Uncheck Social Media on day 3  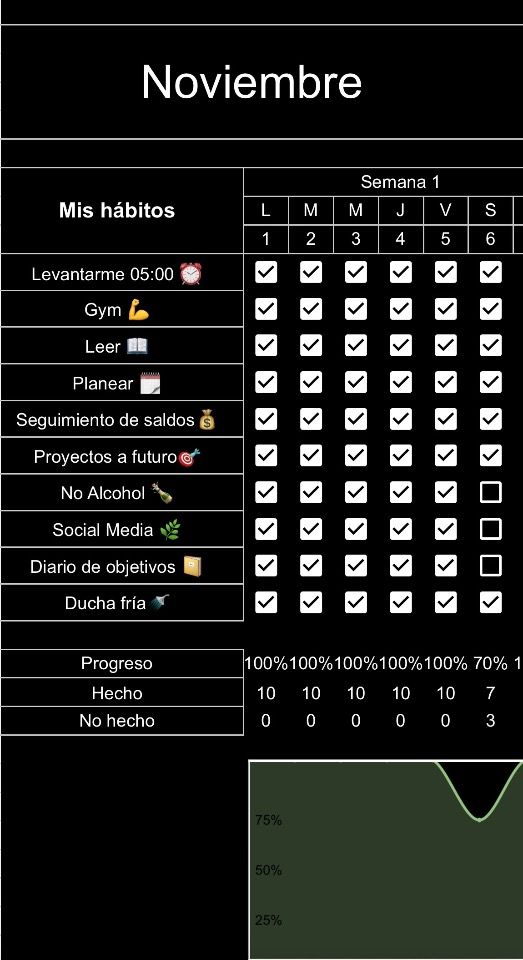[x=356, y=529]
